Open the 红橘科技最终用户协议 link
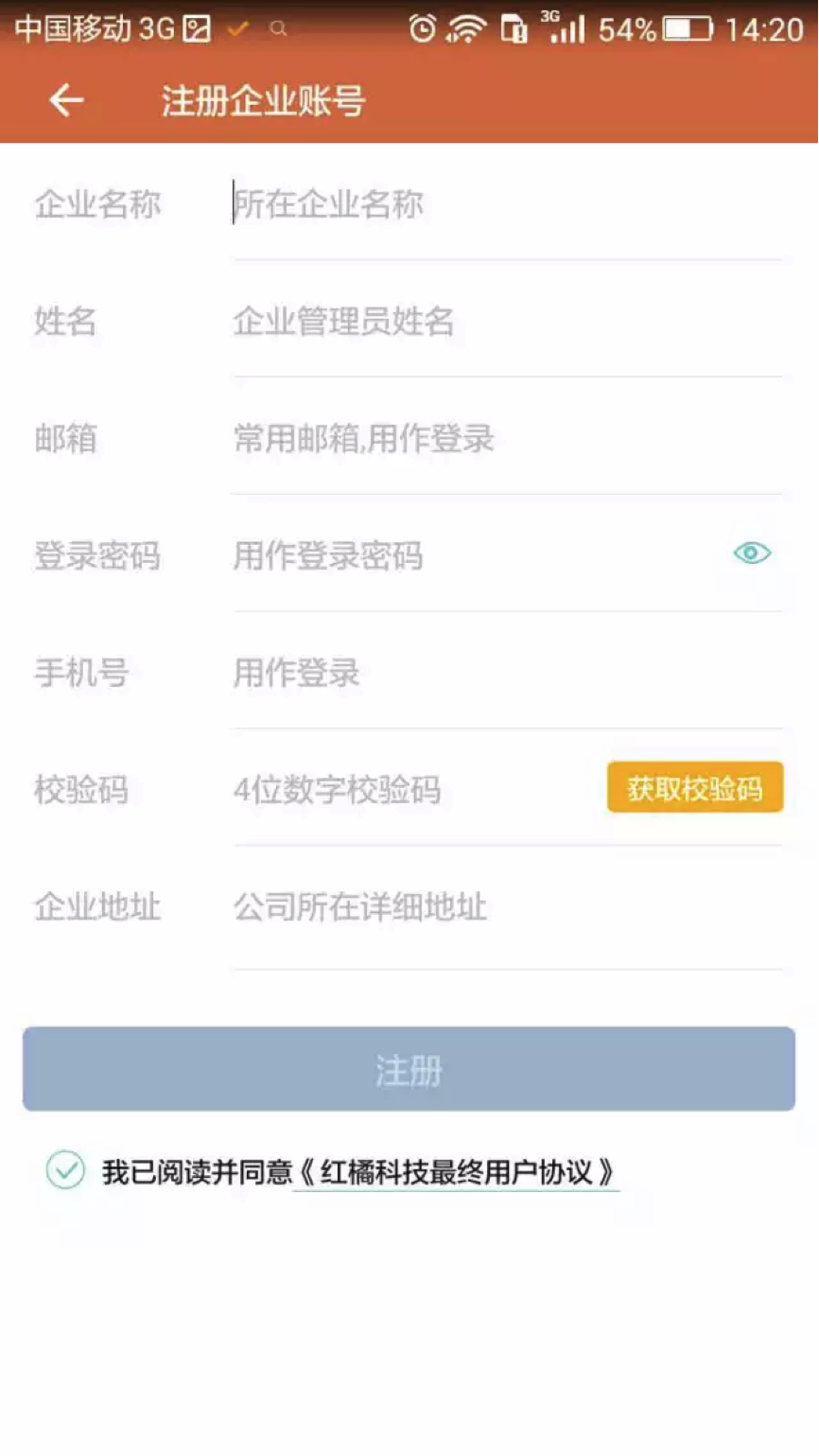 [x=457, y=1173]
